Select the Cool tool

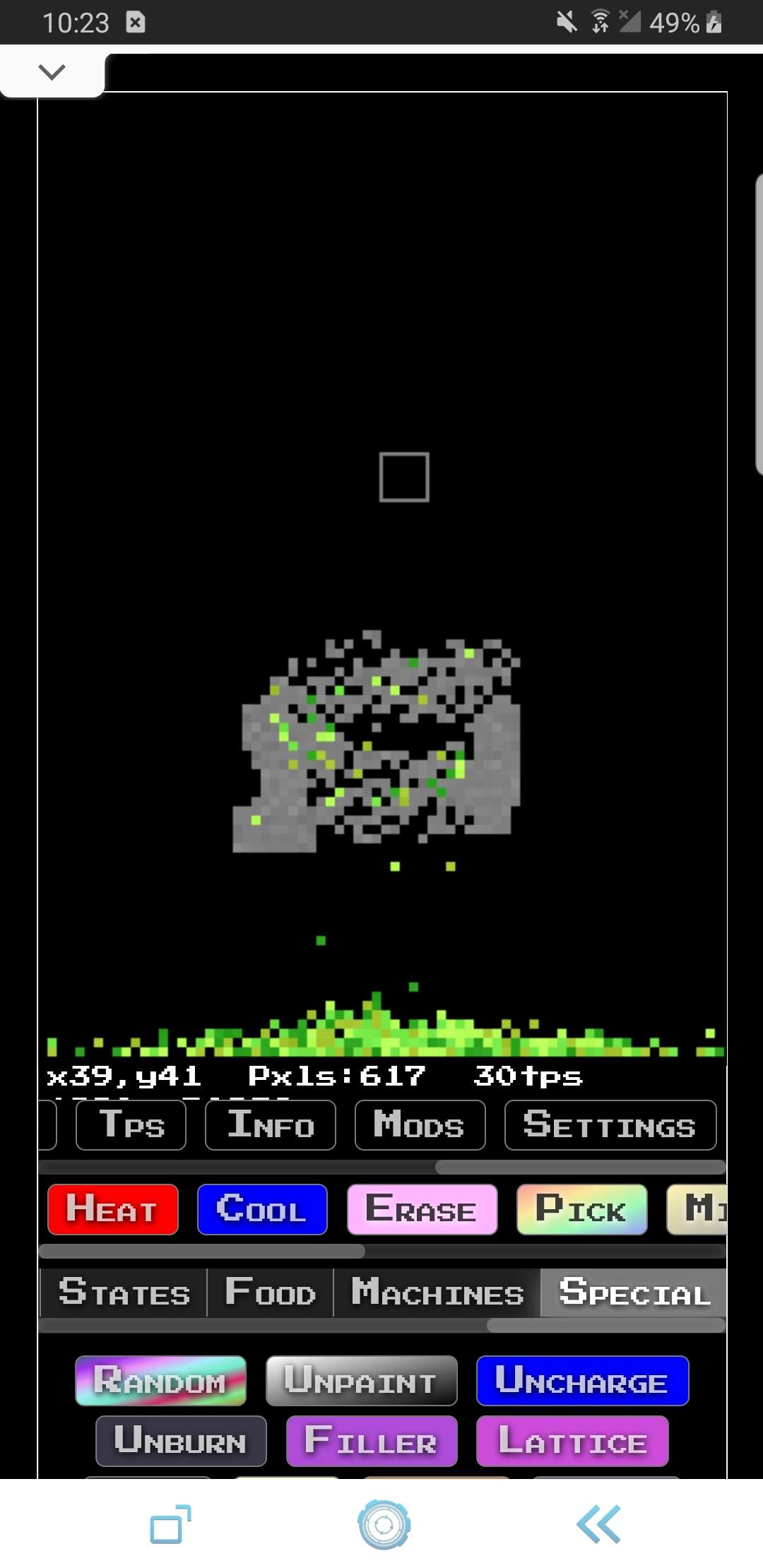[x=262, y=1209]
